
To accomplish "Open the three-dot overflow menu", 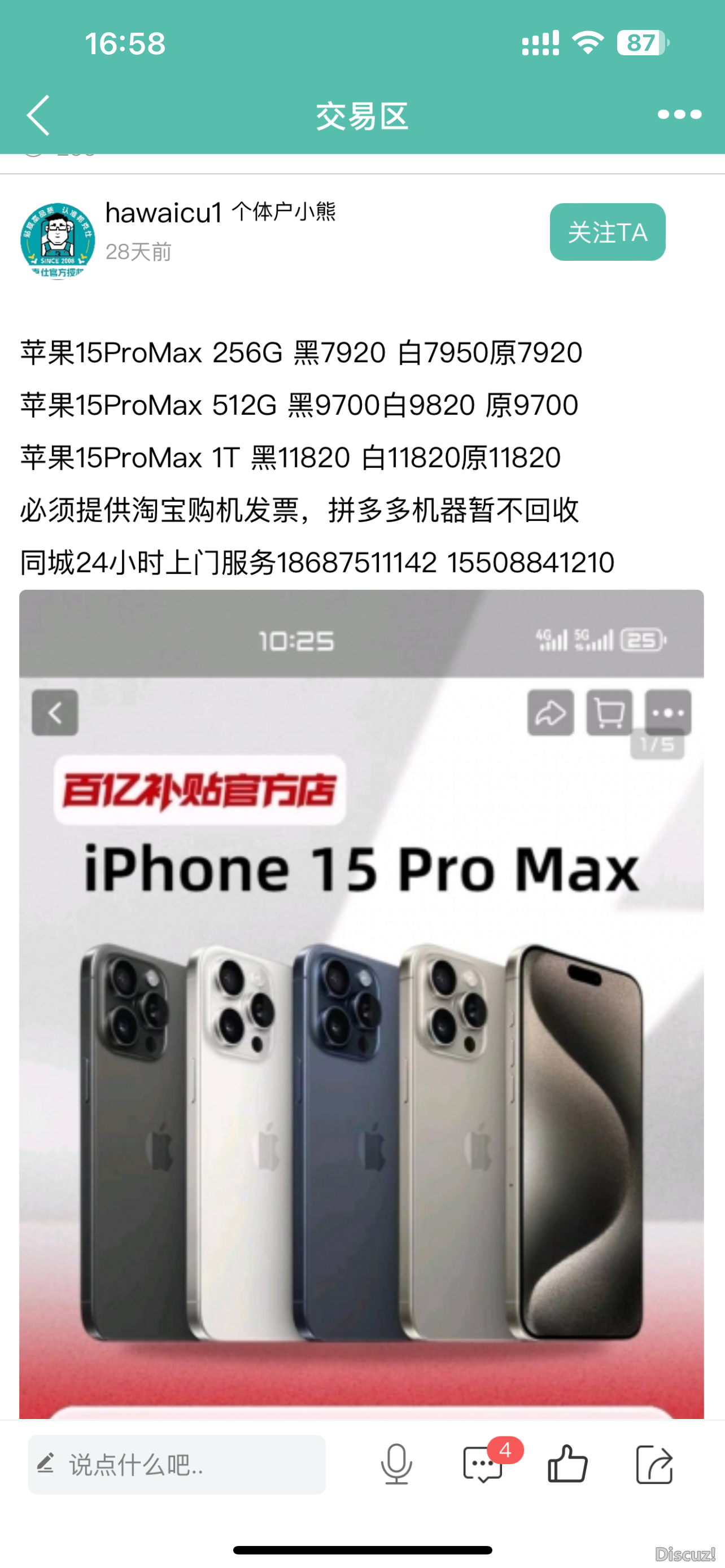I will point(679,115).
